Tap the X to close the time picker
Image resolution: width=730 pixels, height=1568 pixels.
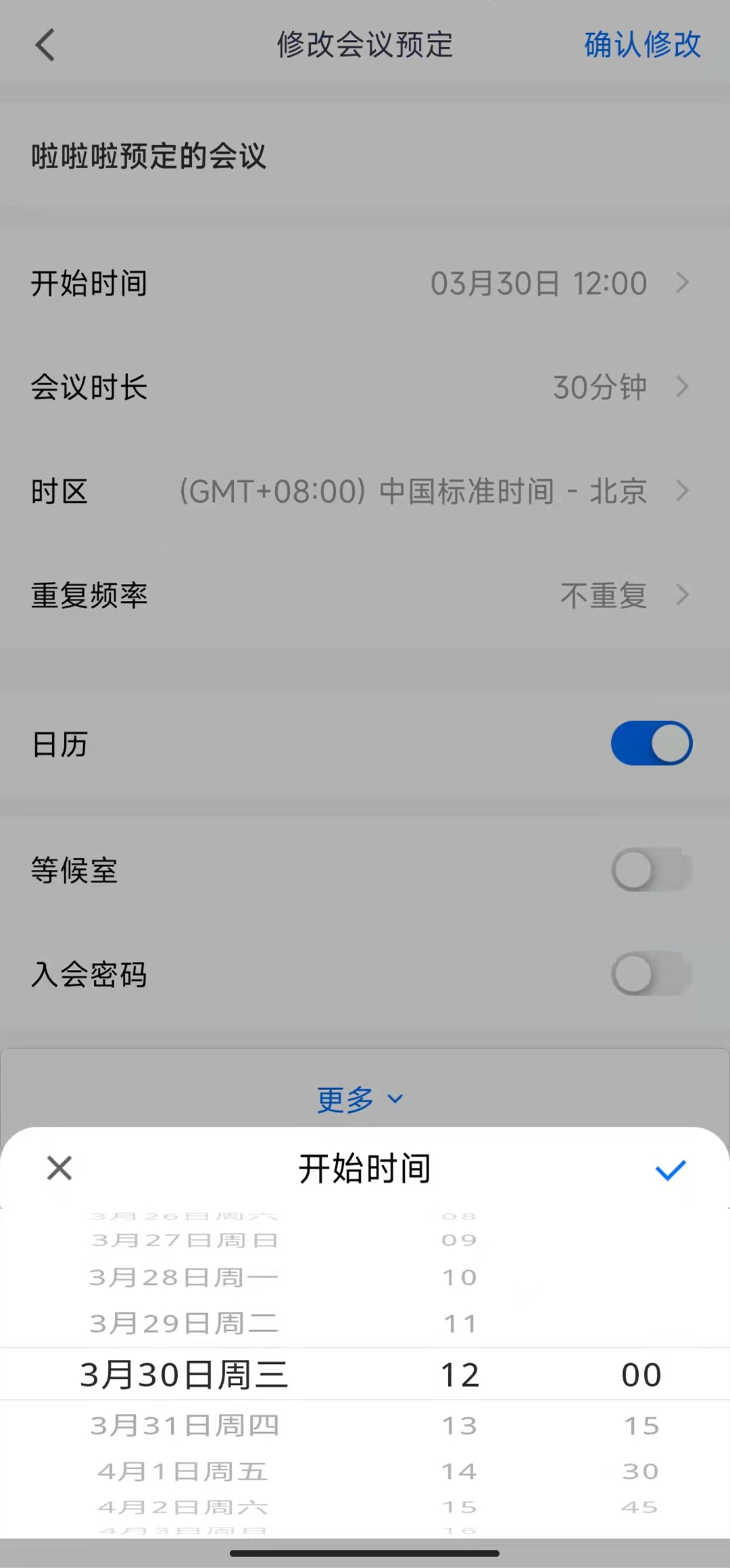pyautogui.click(x=59, y=1169)
